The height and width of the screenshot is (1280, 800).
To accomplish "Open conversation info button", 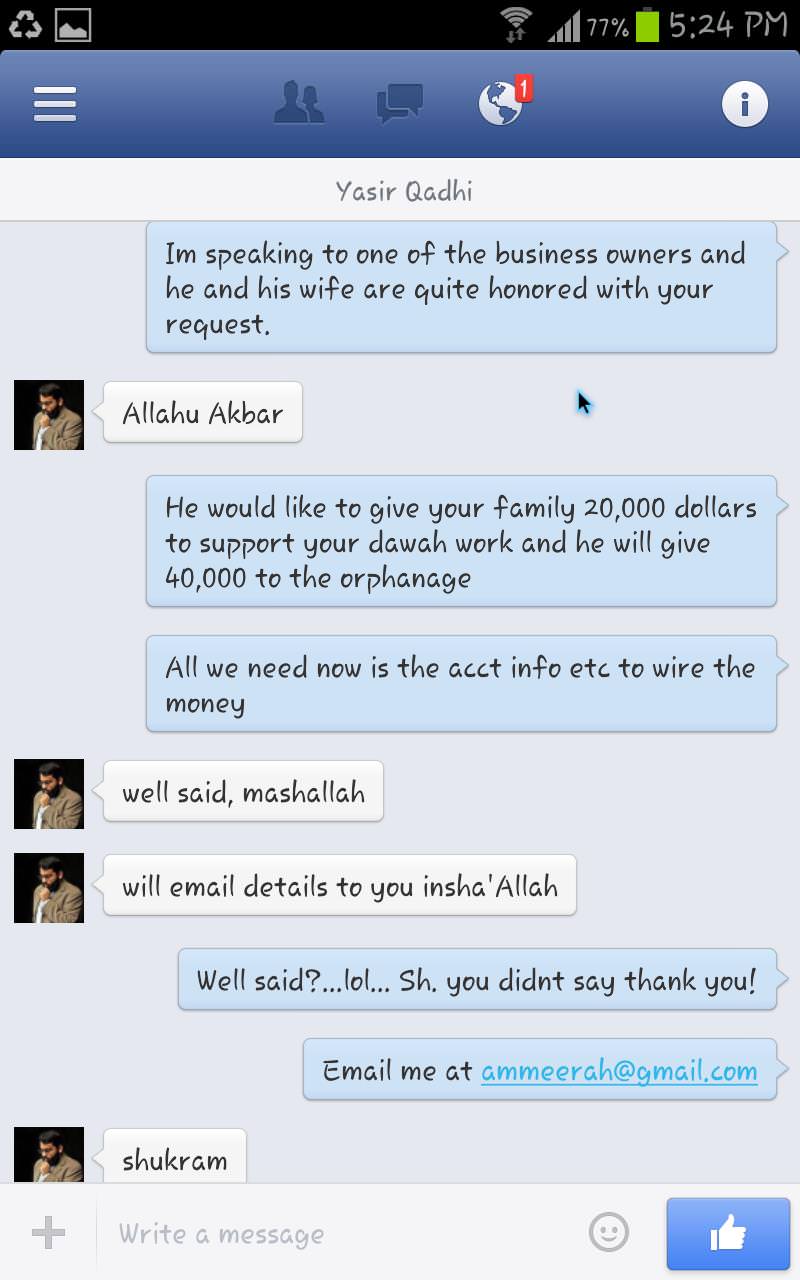I will (745, 104).
